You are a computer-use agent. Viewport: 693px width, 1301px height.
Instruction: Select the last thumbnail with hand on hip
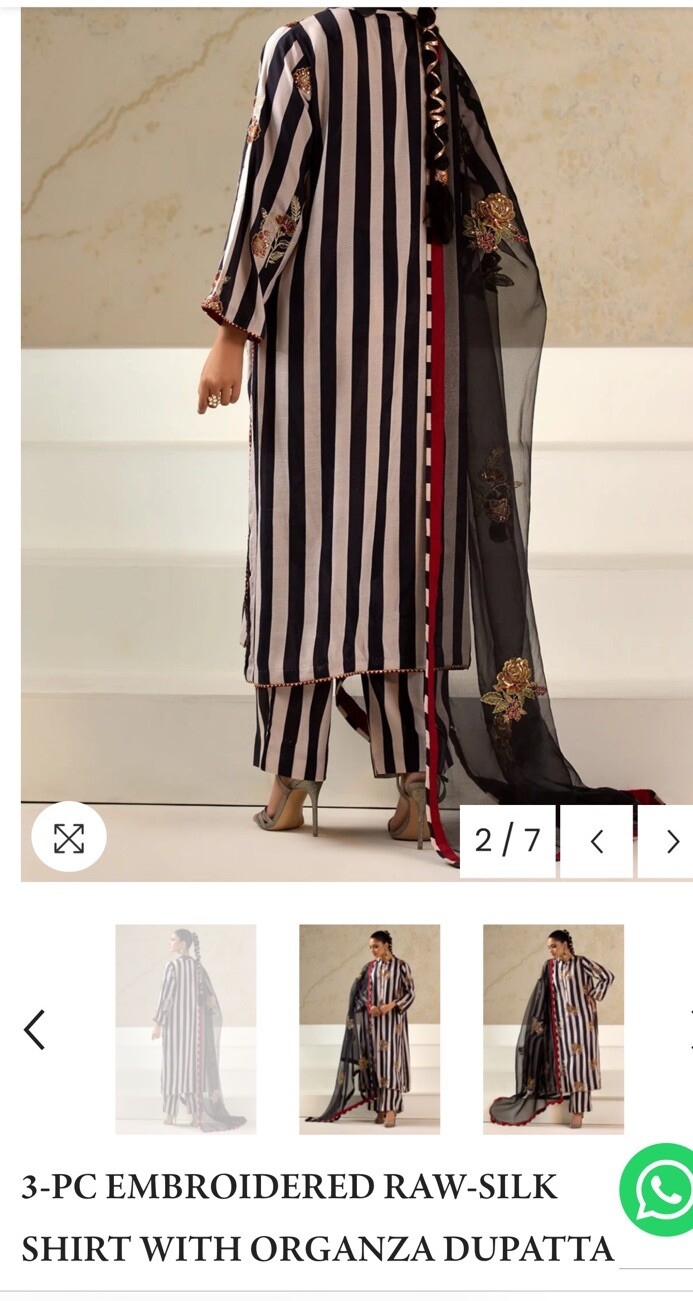pyautogui.click(x=553, y=1029)
